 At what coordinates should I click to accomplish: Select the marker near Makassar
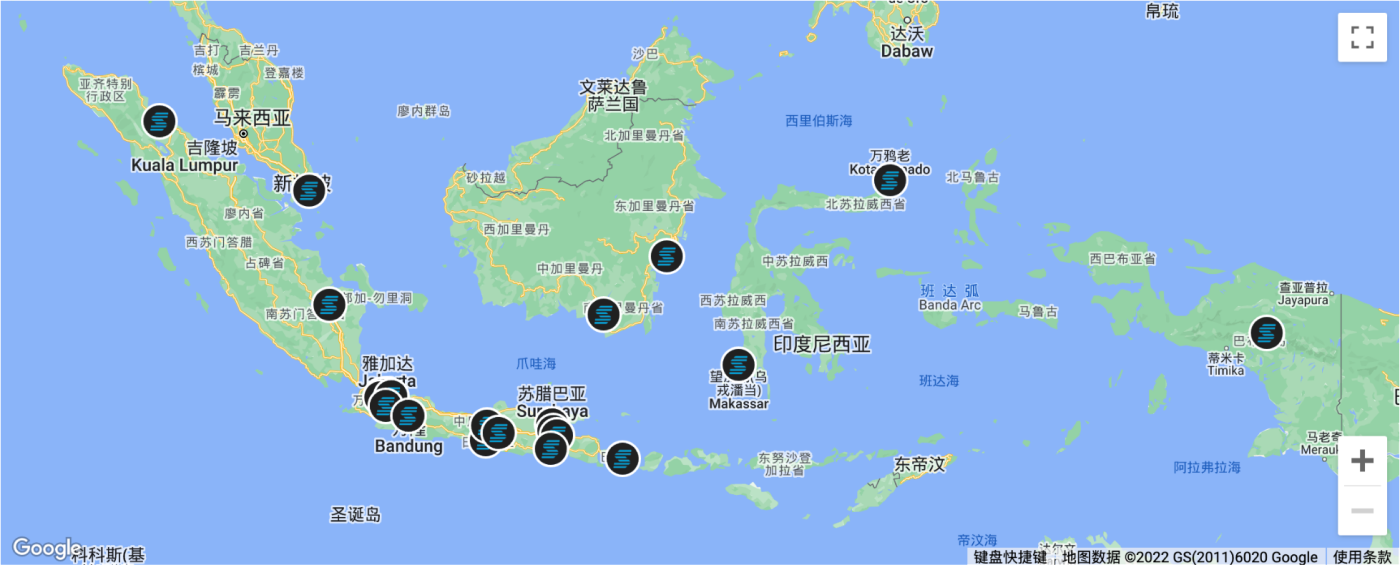click(739, 365)
